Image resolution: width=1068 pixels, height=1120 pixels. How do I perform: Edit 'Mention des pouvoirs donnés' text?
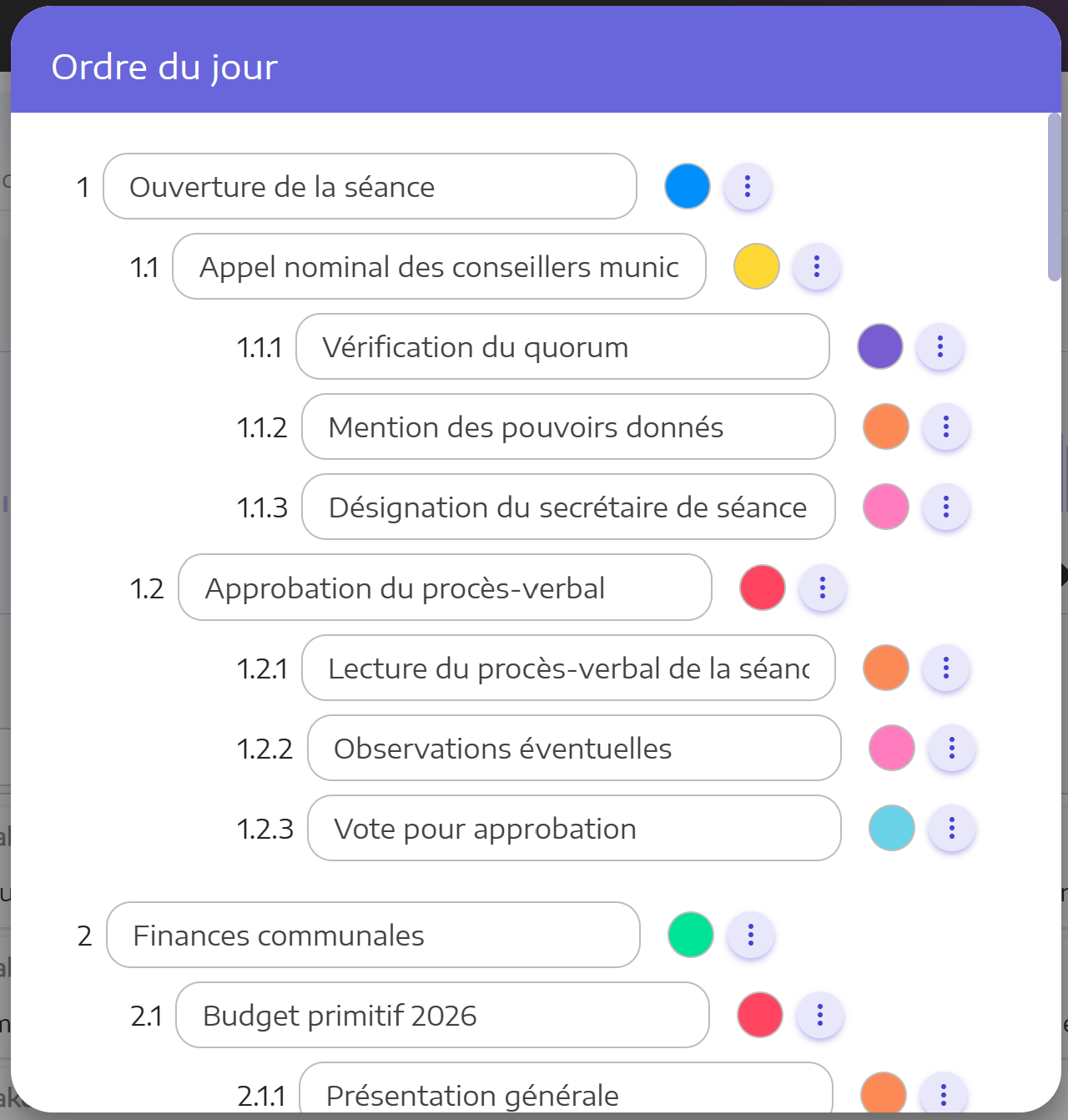[567, 426]
